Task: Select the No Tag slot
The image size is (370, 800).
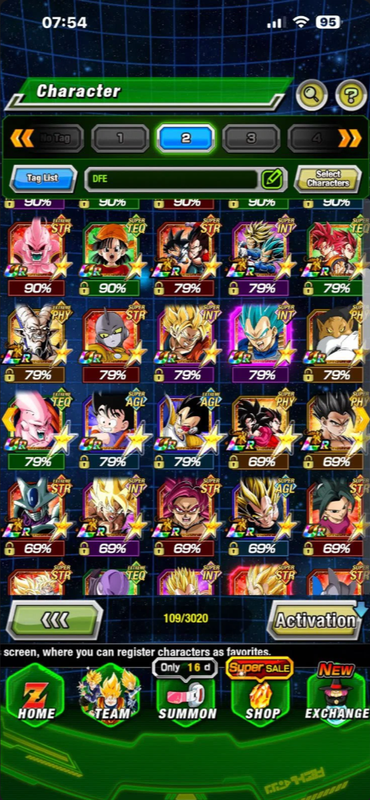Action: tap(55, 138)
